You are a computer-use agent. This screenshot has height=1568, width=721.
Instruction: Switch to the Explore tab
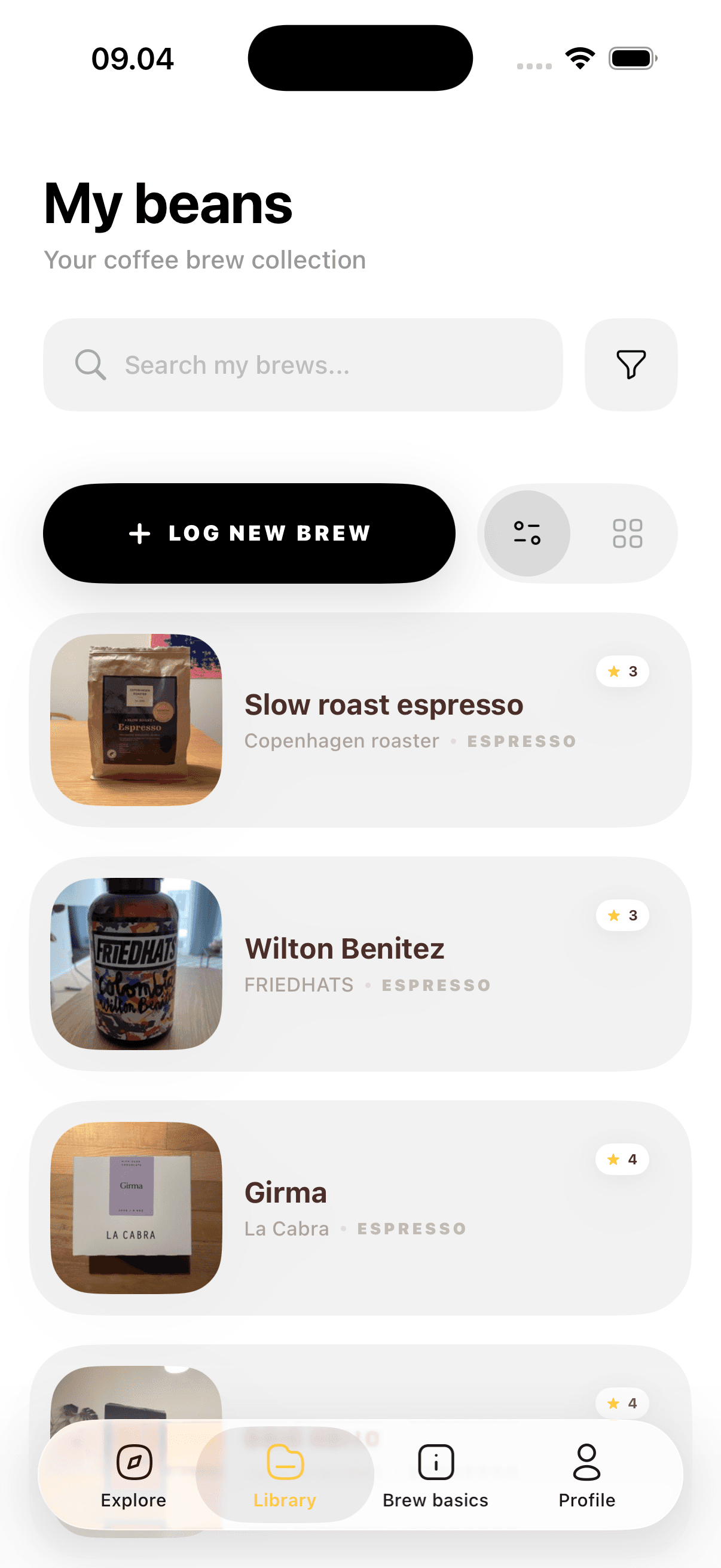click(133, 1479)
